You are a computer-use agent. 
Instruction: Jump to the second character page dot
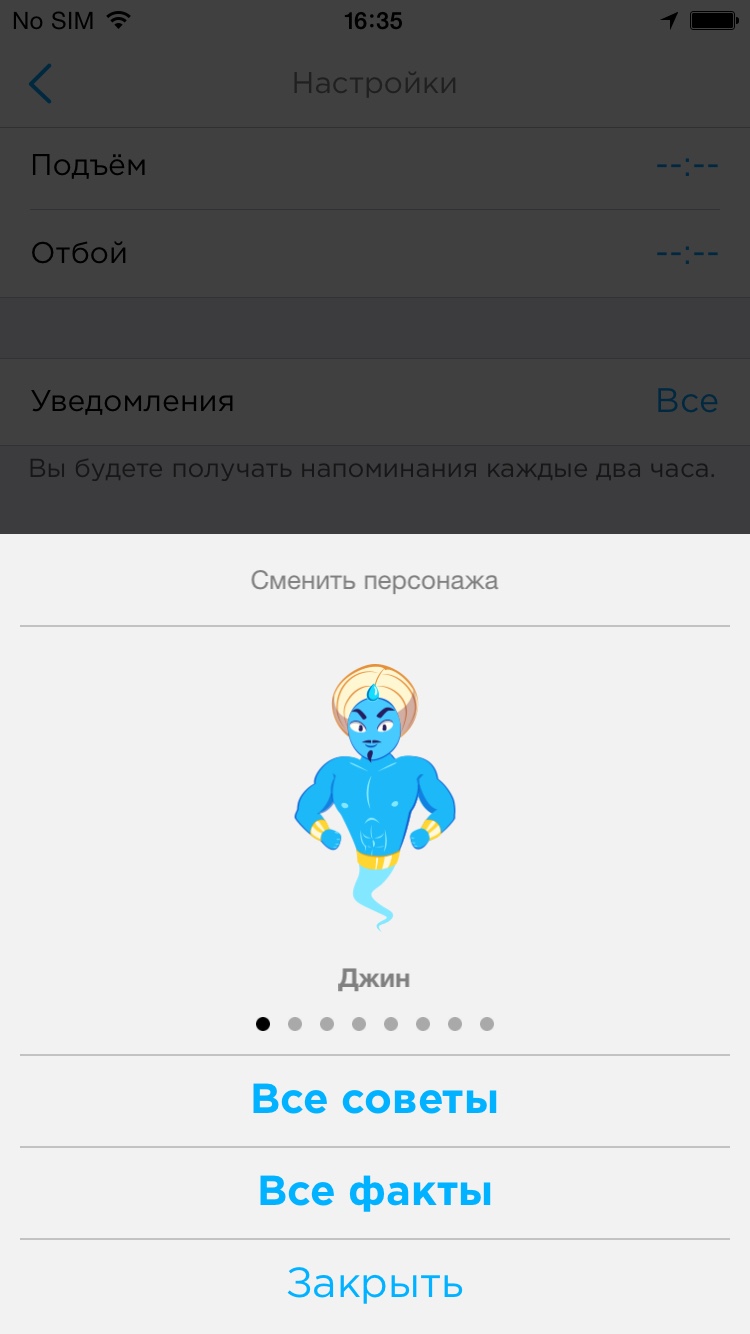tap(295, 1024)
